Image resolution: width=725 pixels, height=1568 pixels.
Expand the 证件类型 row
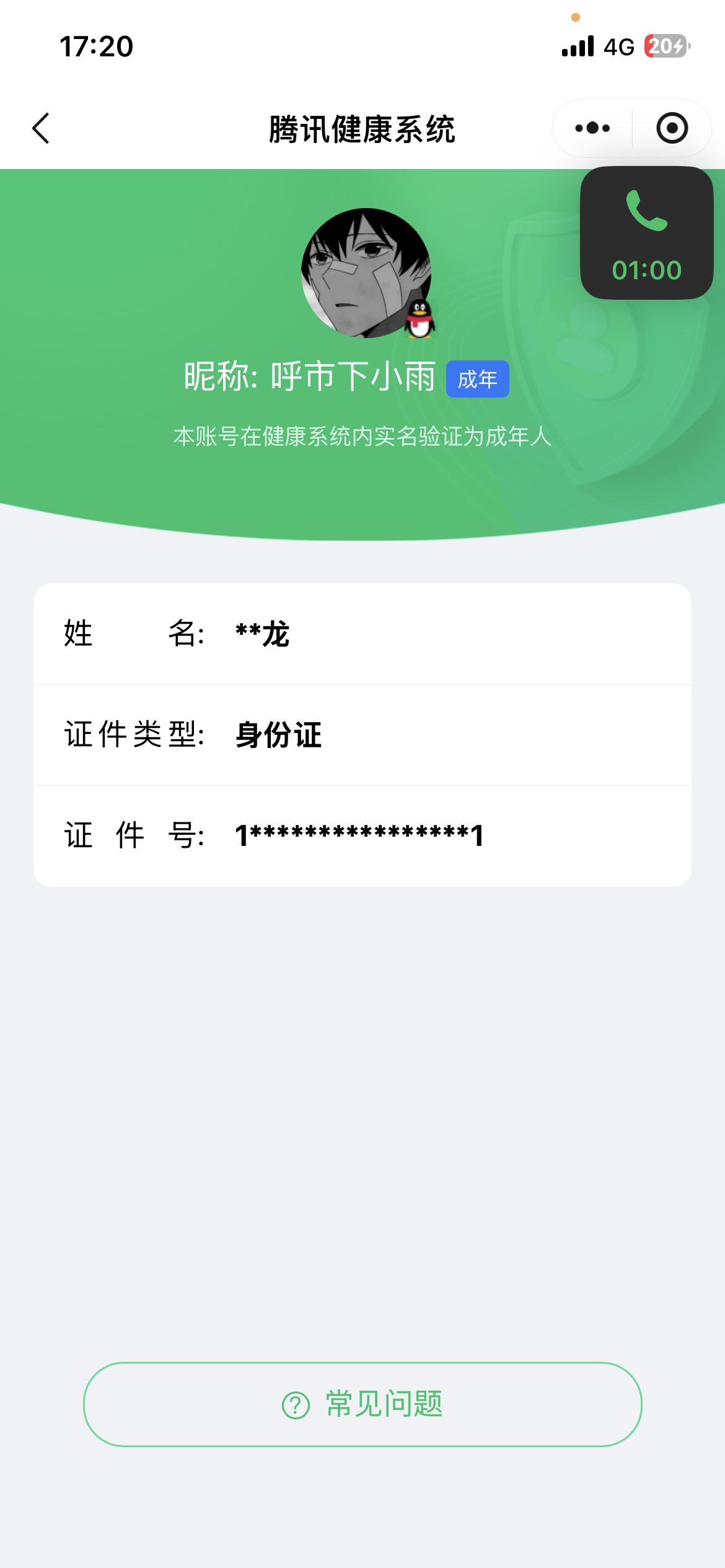pos(362,736)
